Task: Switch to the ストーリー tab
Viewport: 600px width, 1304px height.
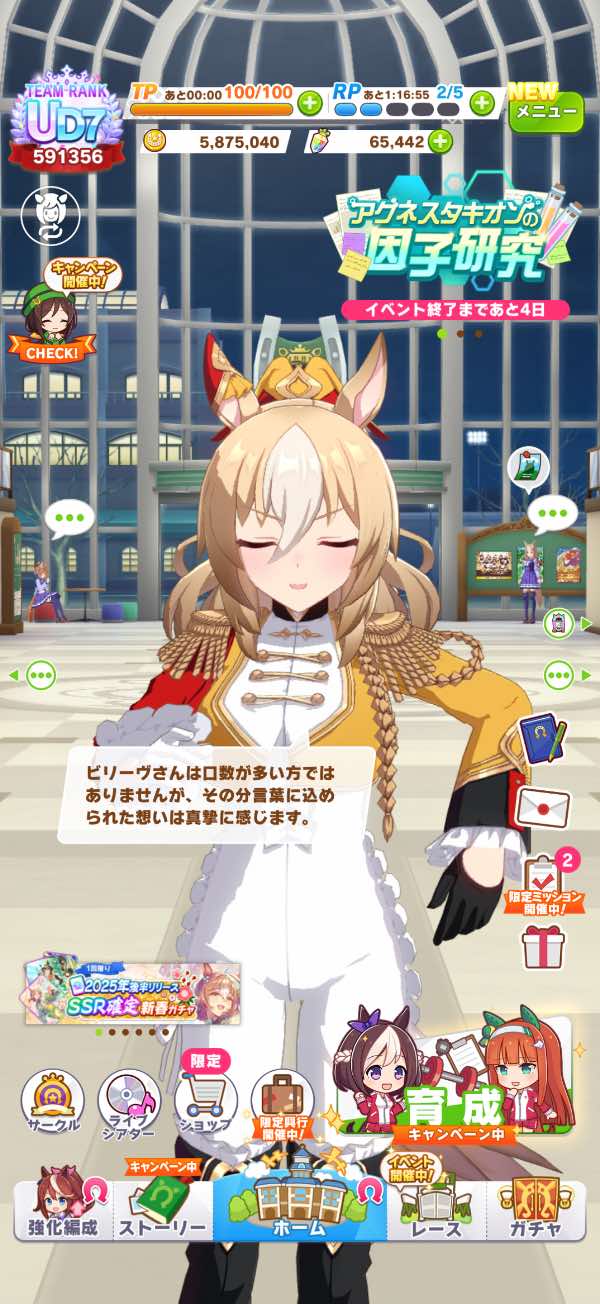Action: point(162,1206)
